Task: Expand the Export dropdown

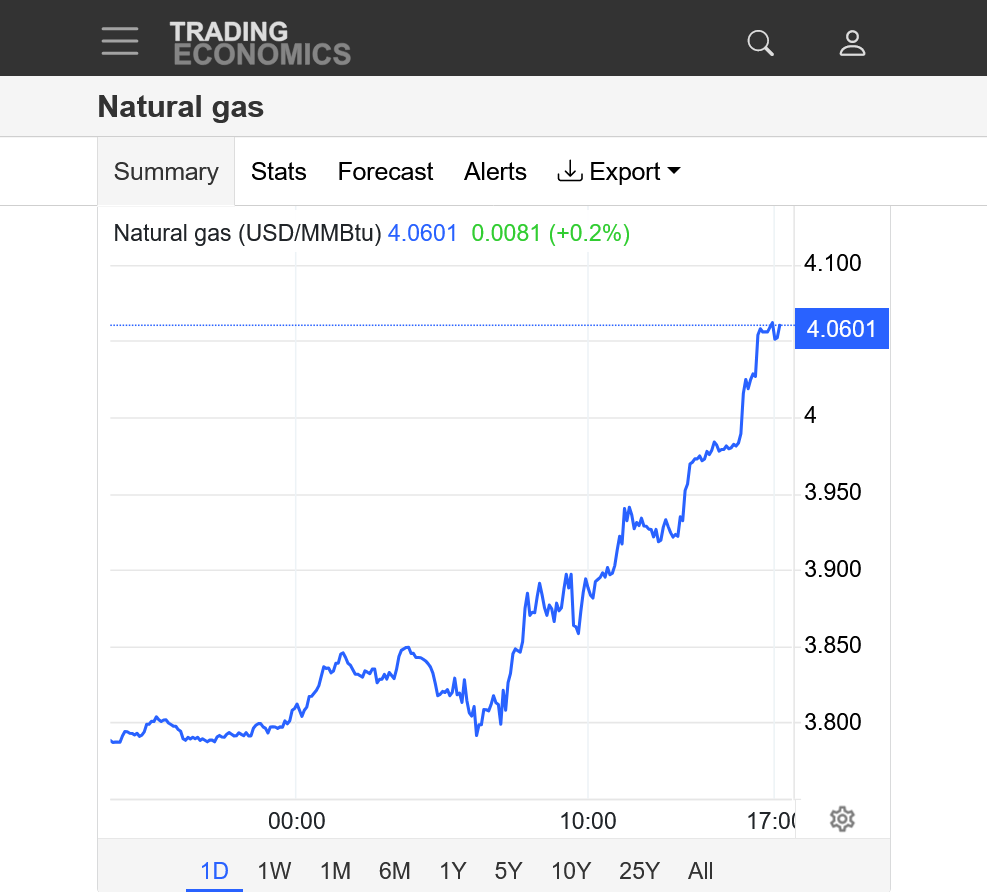Action: pyautogui.click(x=619, y=172)
